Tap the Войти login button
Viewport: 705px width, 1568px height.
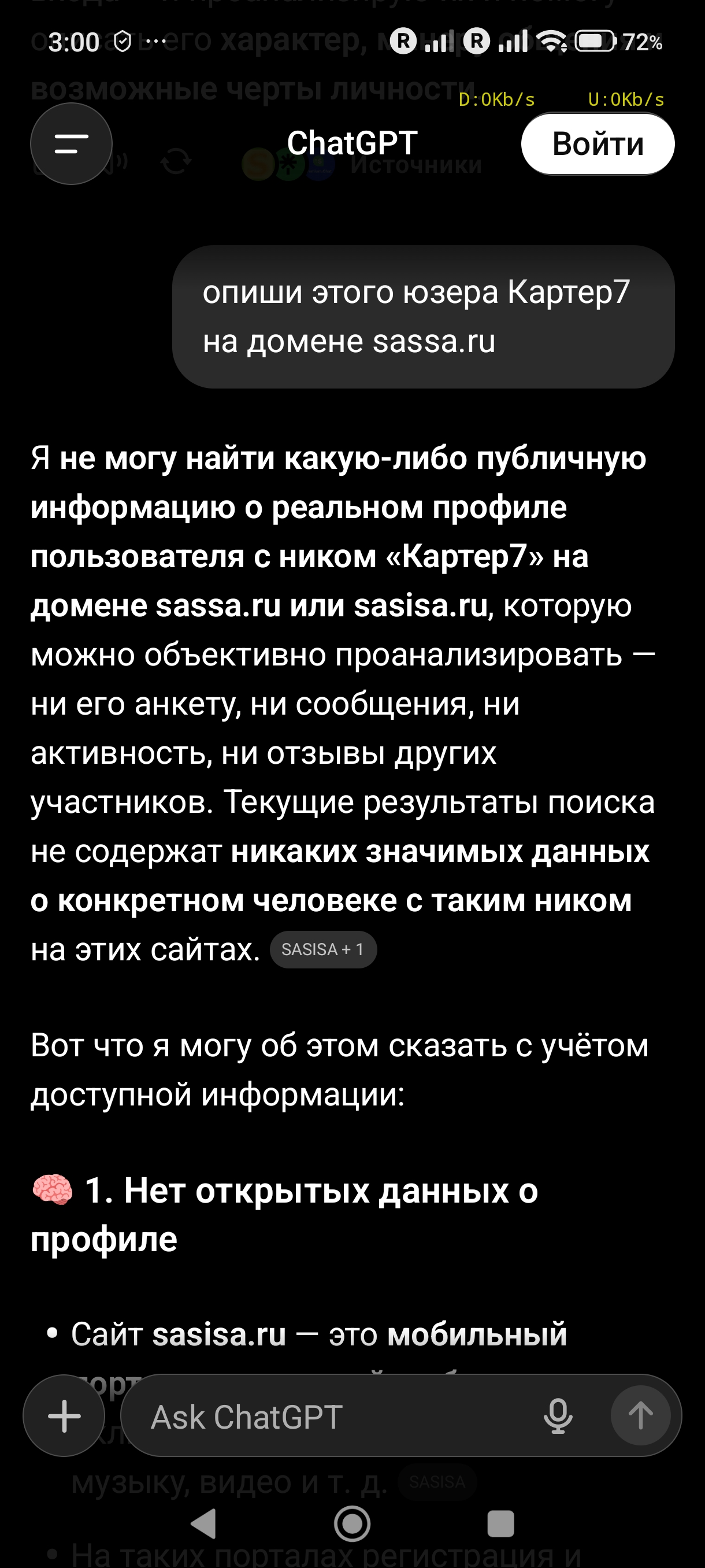point(598,145)
